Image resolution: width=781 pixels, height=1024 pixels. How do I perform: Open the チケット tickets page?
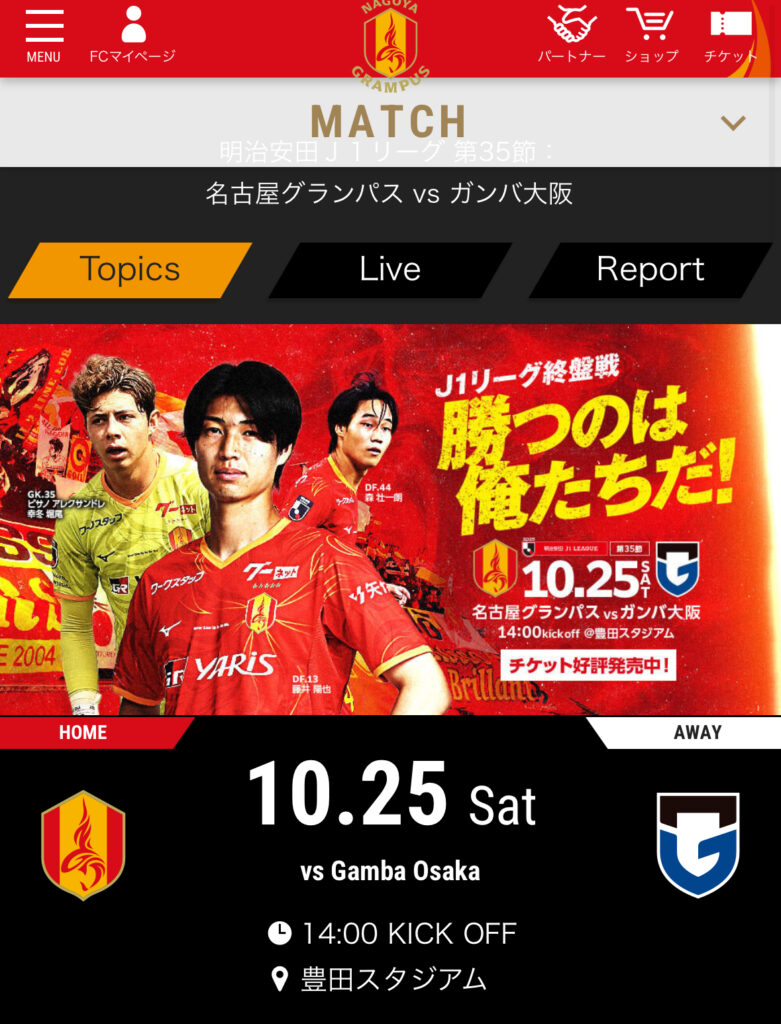(730, 35)
